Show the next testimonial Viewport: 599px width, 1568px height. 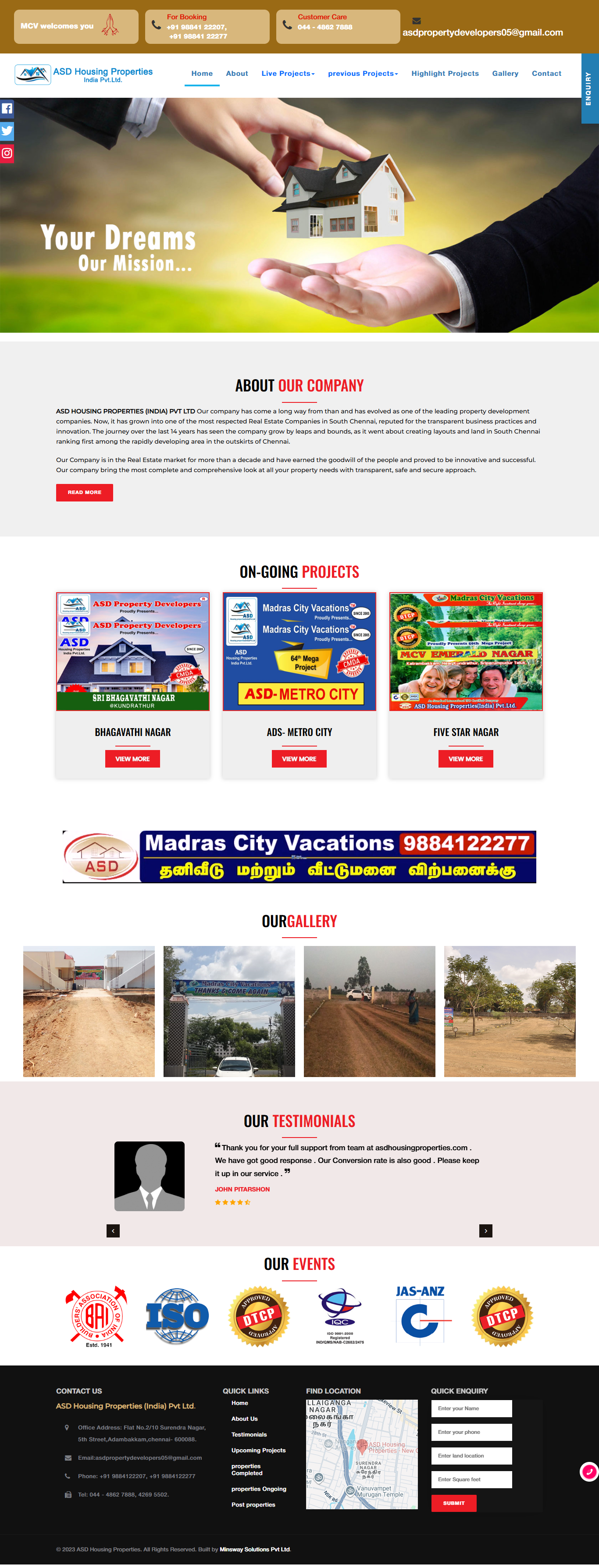486,1231
